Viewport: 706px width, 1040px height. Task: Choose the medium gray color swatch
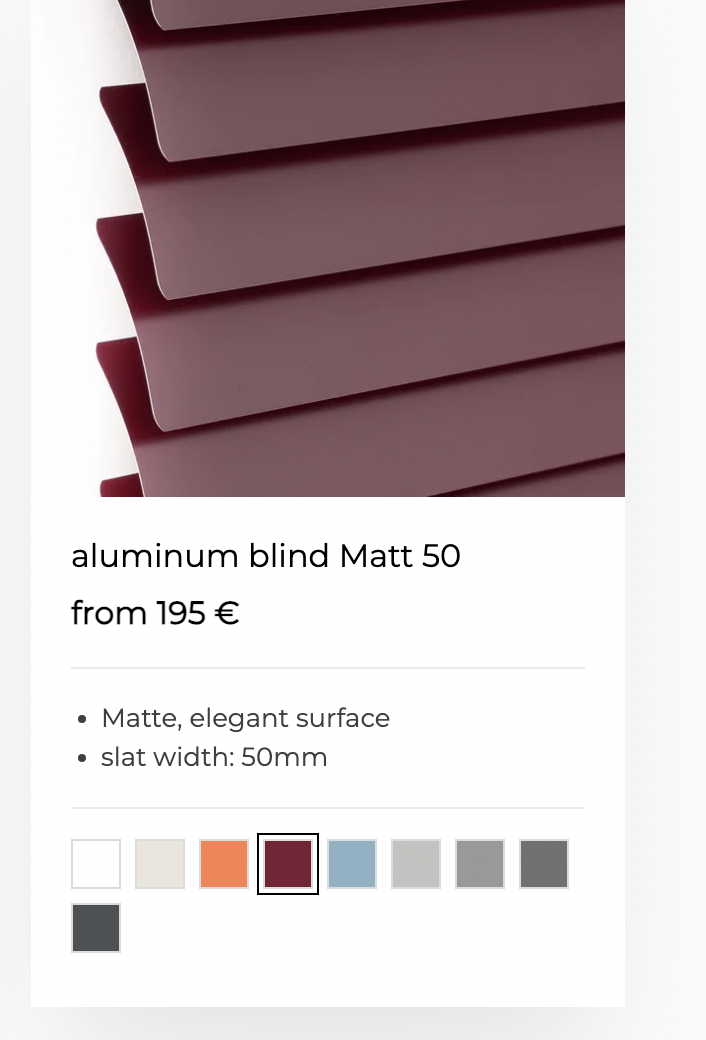[480, 864]
